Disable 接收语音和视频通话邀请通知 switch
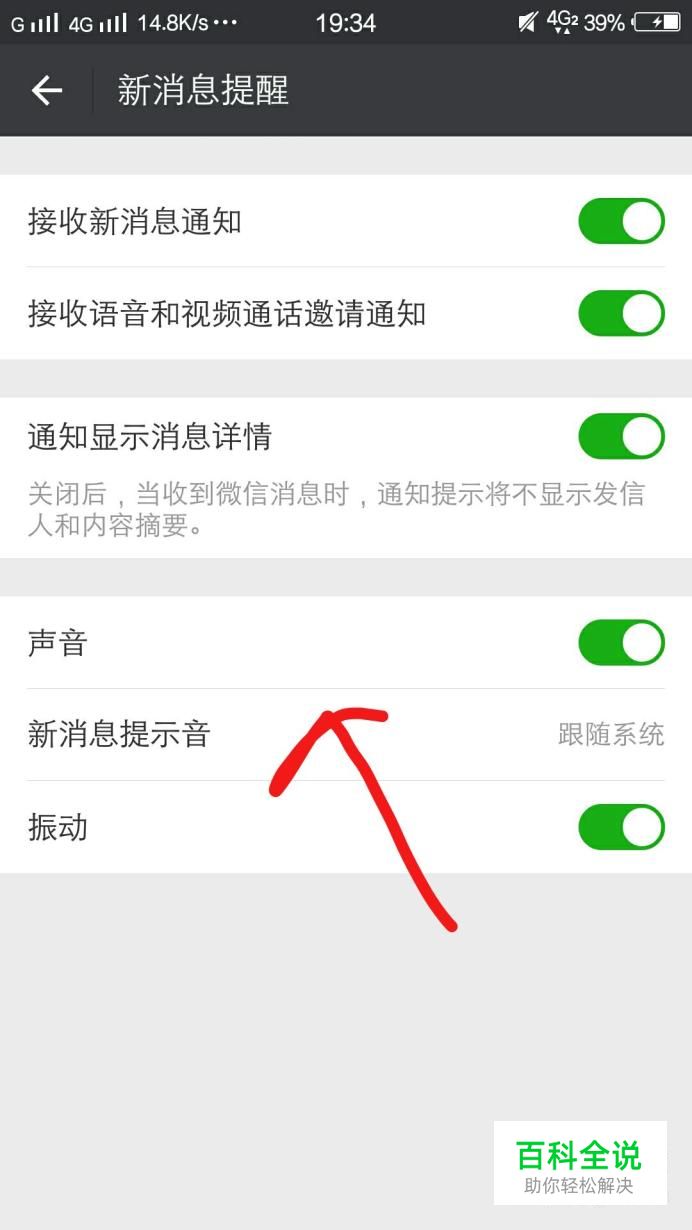This screenshot has width=692, height=1230. point(621,313)
